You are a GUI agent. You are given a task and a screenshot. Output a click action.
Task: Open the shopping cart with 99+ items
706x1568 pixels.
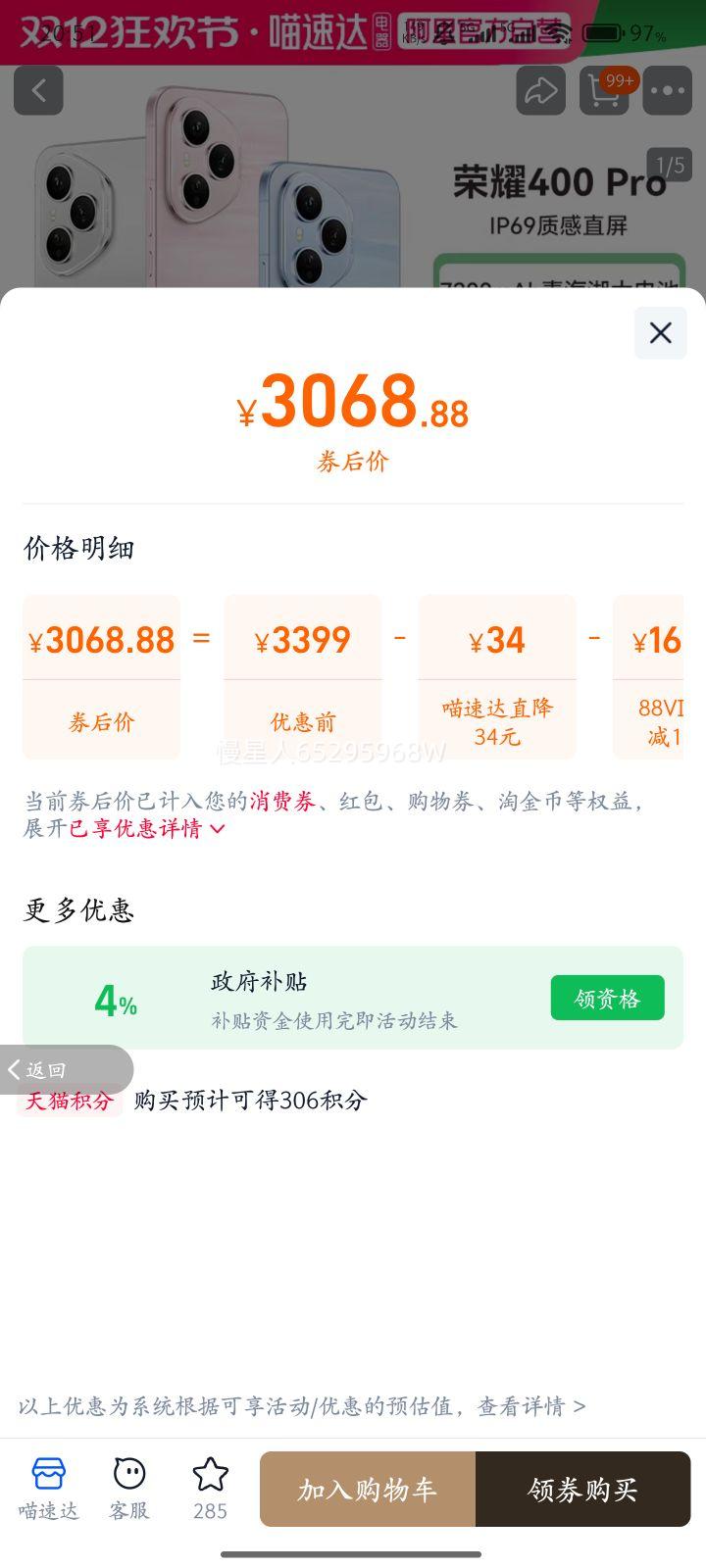[603, 90]
